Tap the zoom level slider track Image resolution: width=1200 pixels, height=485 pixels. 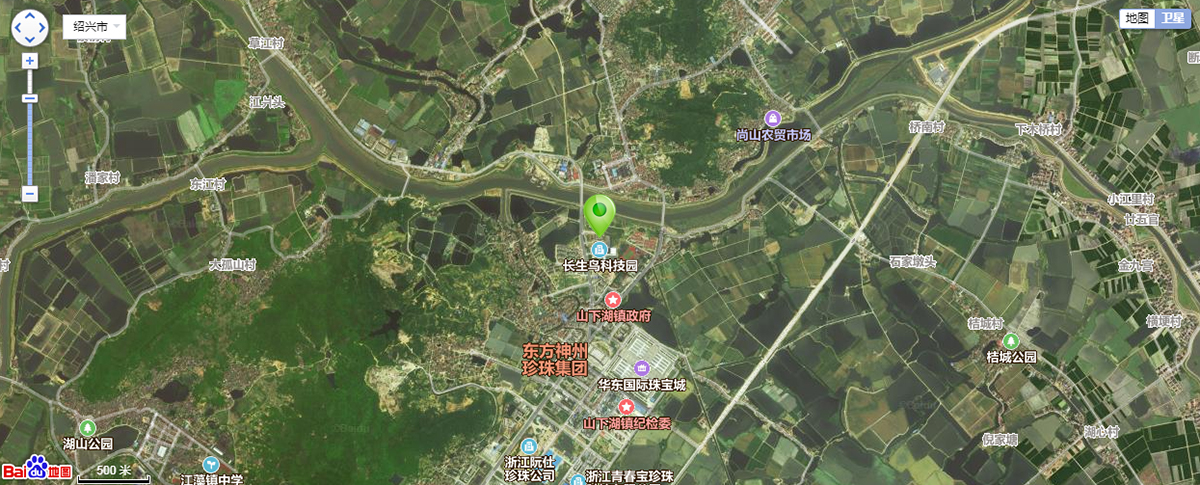pos(30,140)
